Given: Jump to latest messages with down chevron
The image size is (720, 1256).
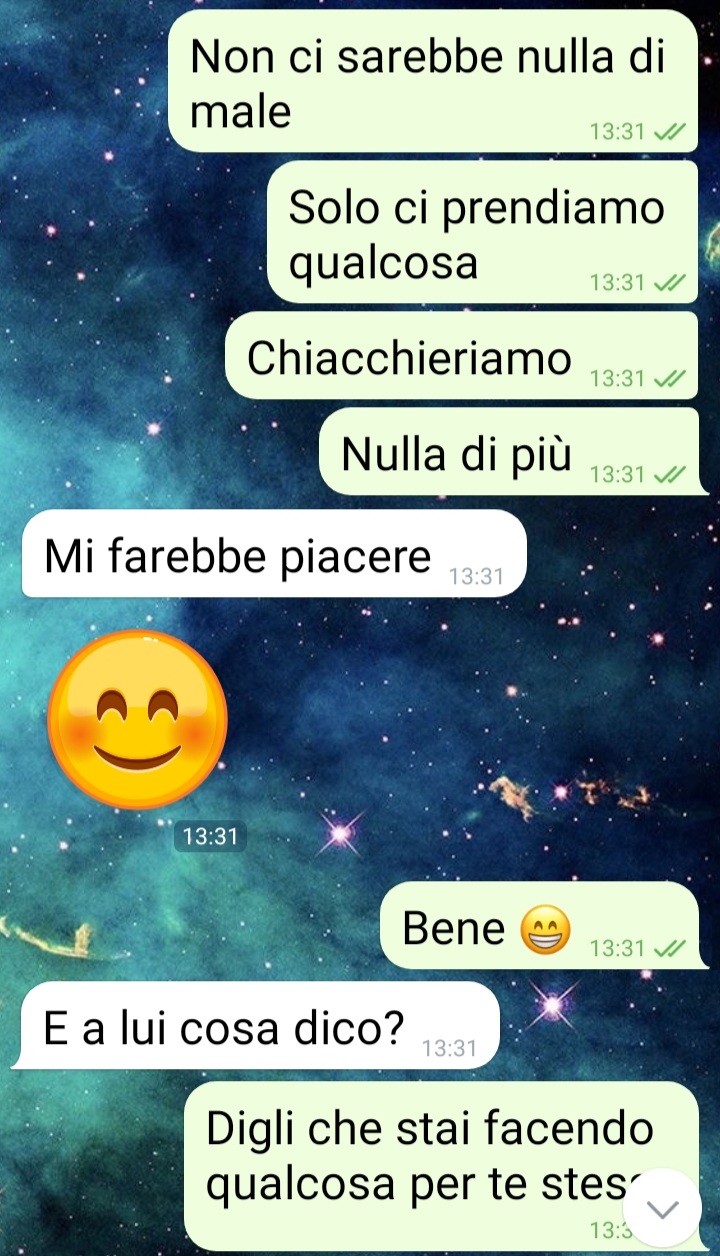Looking at the screenshot, I should pos(662,1209).
